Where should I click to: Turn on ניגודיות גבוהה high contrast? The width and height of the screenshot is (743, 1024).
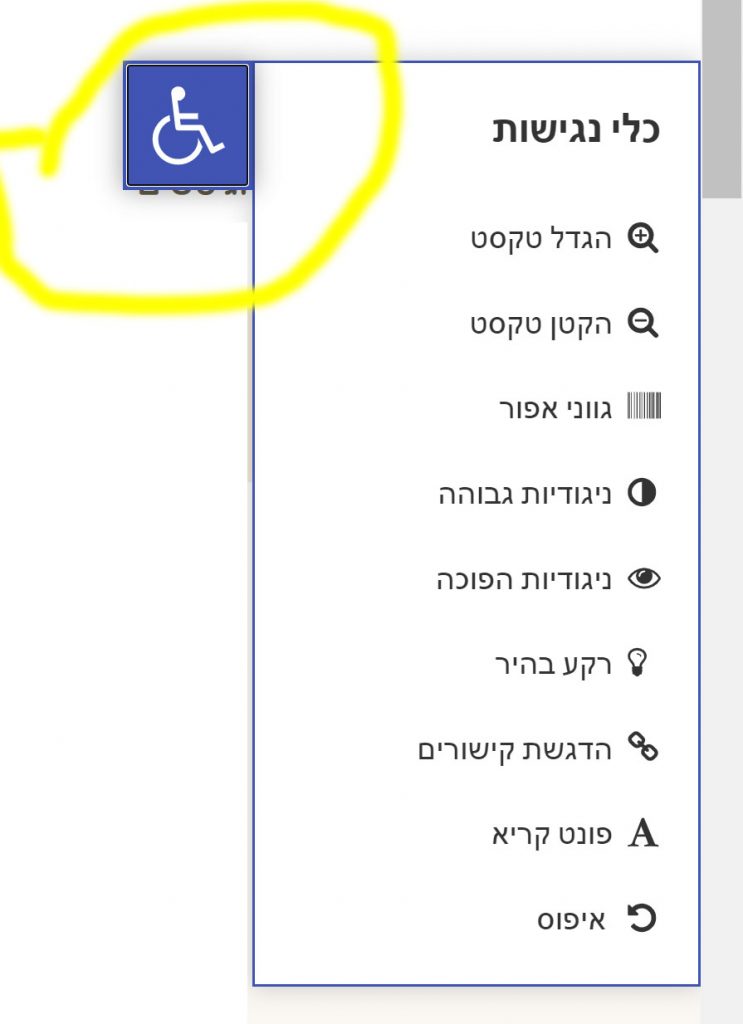pos(548,494)
